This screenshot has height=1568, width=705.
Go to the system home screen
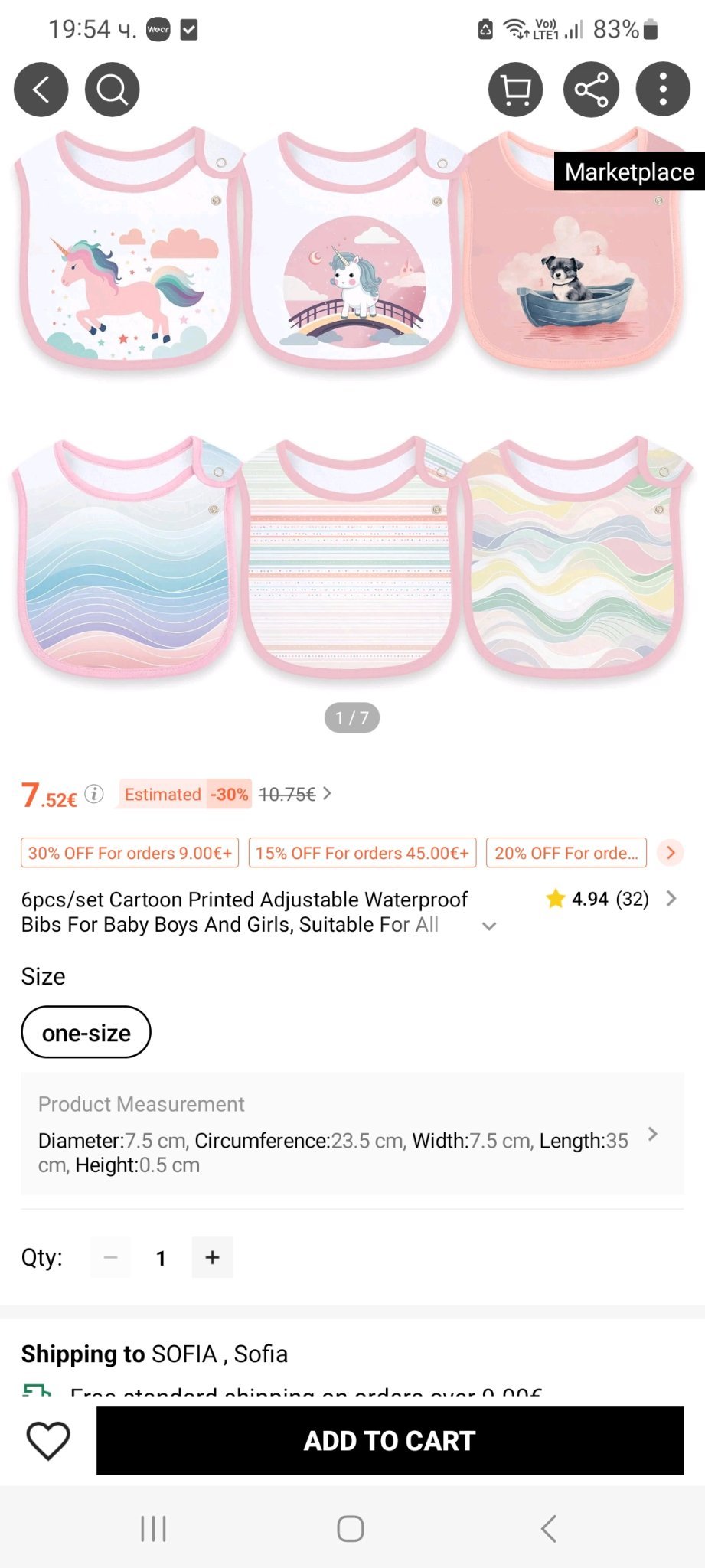tap(351, 1528)
